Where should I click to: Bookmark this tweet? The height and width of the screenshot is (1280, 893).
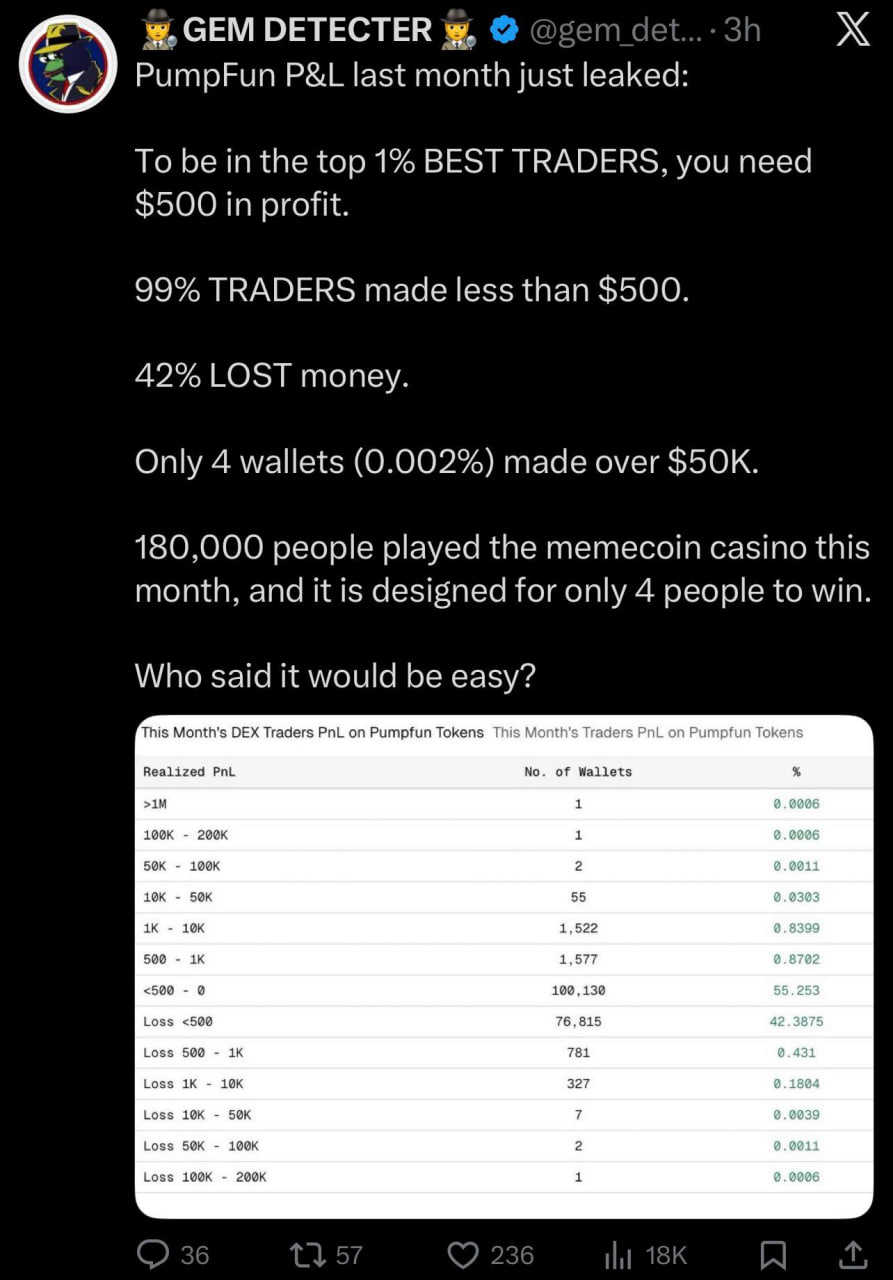773,1254
